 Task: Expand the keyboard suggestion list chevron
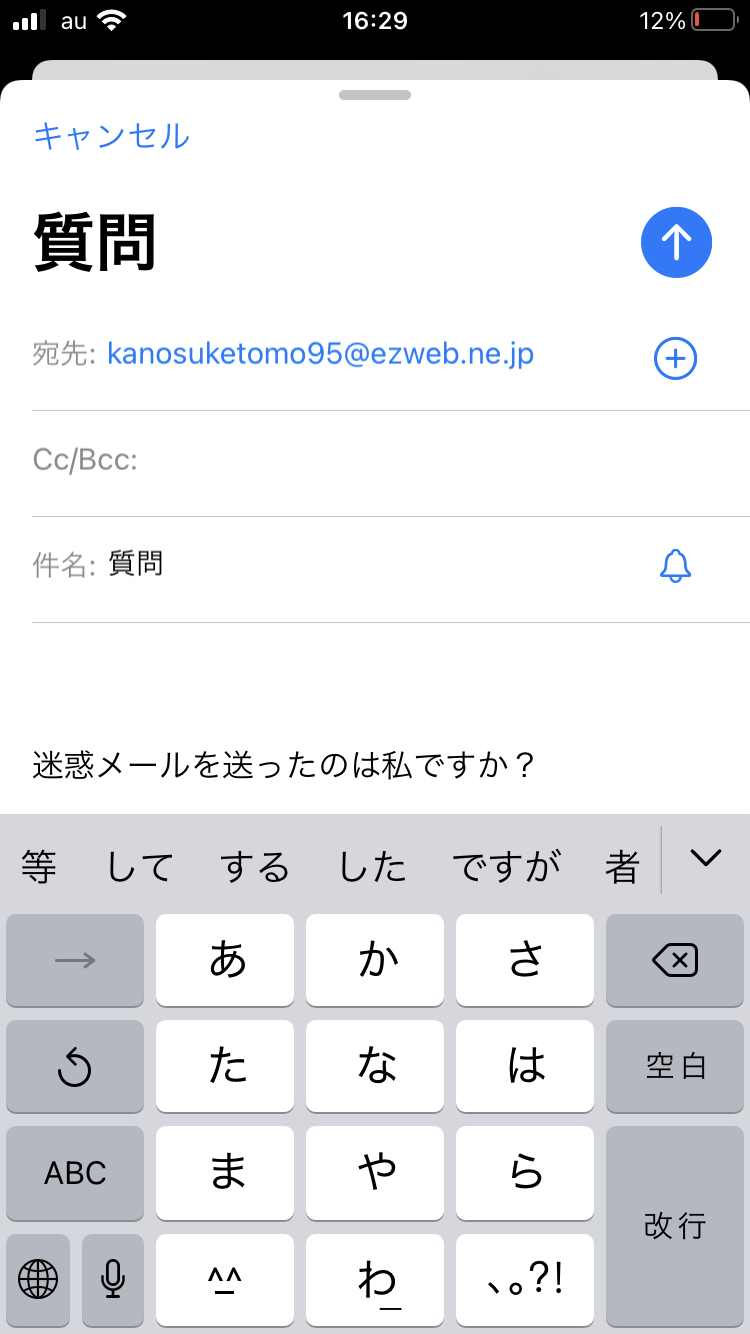[705, 858]
